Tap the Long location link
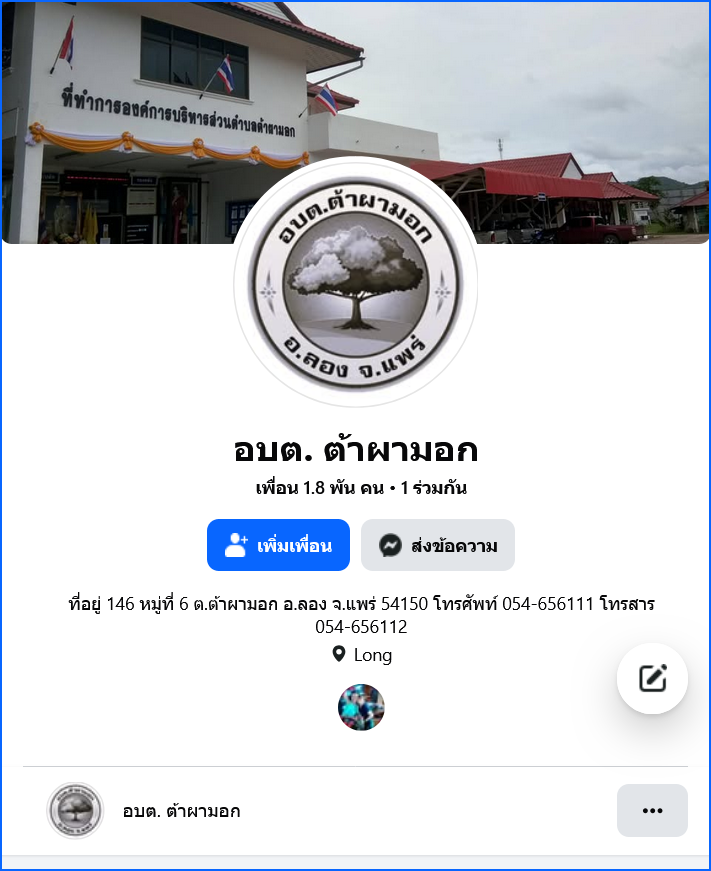Viewport: 711px width, 871px height. (x=372, y=655)
